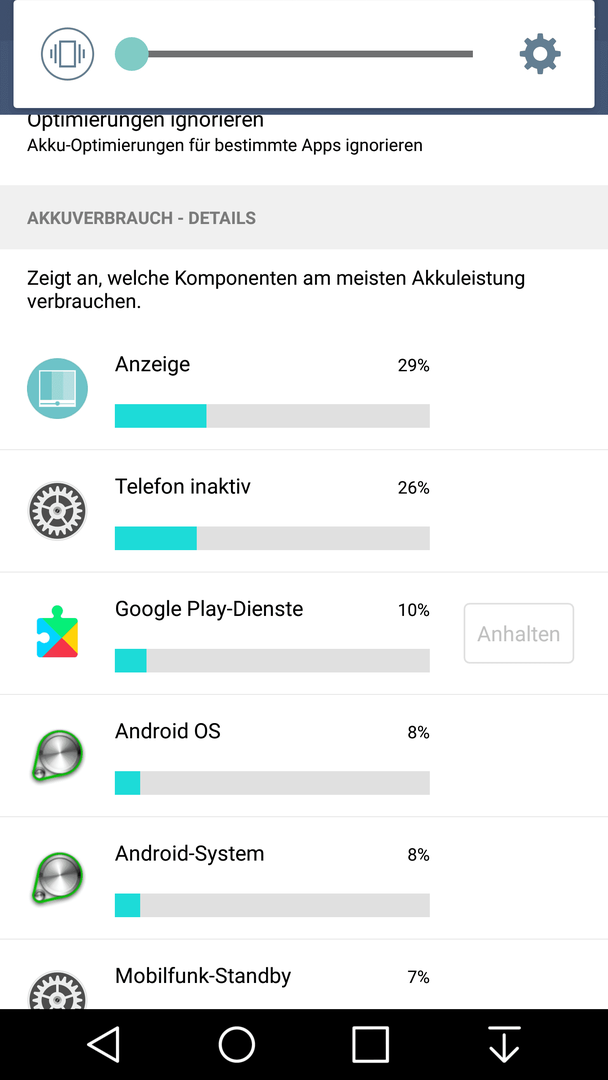Go back using navigation bar back button

pyautogui.click(x=103, y=1044)
